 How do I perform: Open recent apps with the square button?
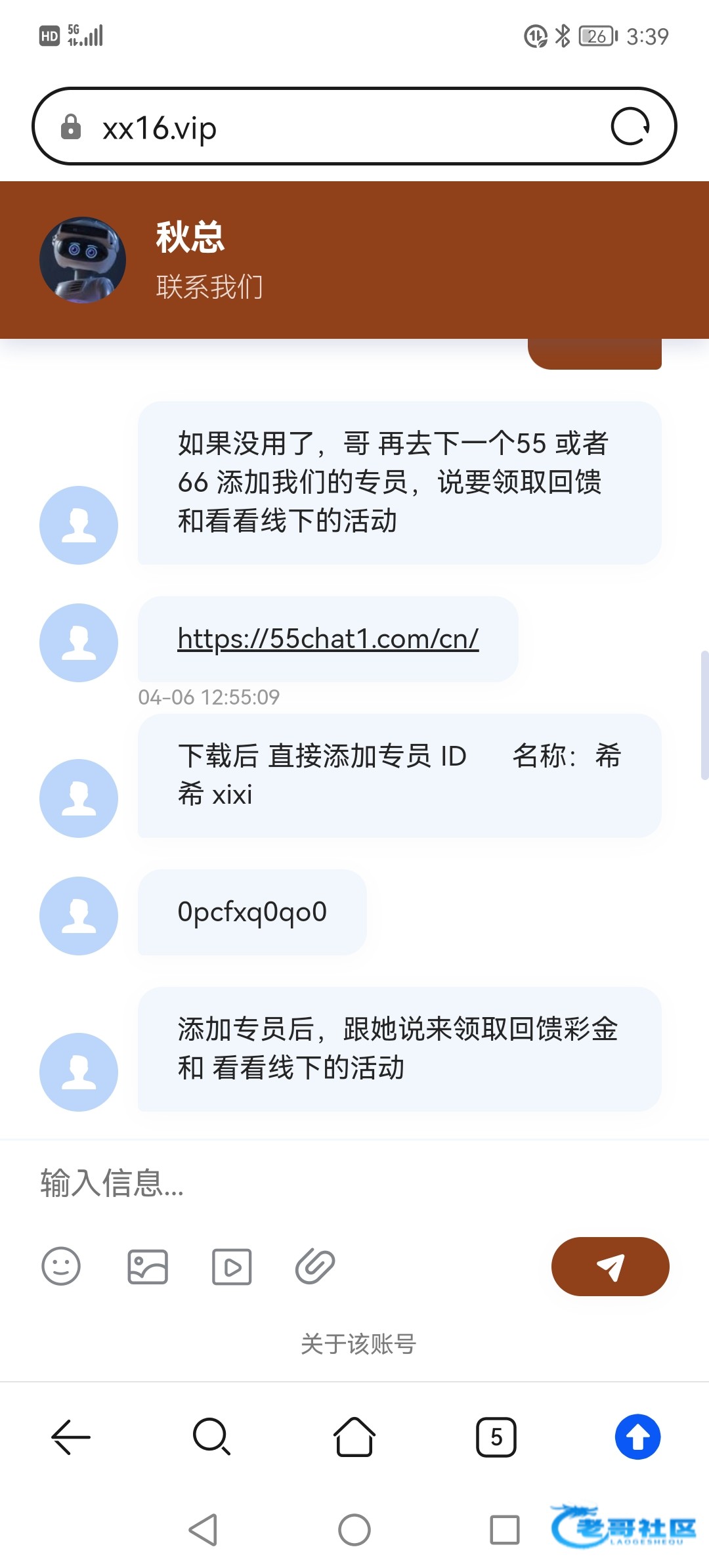click(x=504, y=1530)
